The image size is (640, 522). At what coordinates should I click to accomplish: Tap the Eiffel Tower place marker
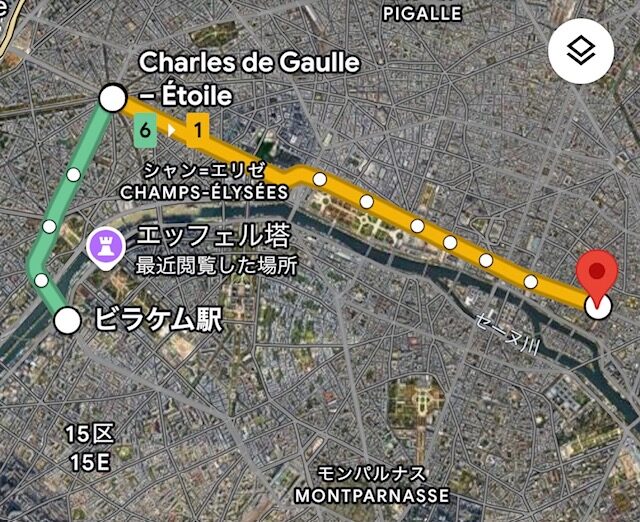pos(103,247)
